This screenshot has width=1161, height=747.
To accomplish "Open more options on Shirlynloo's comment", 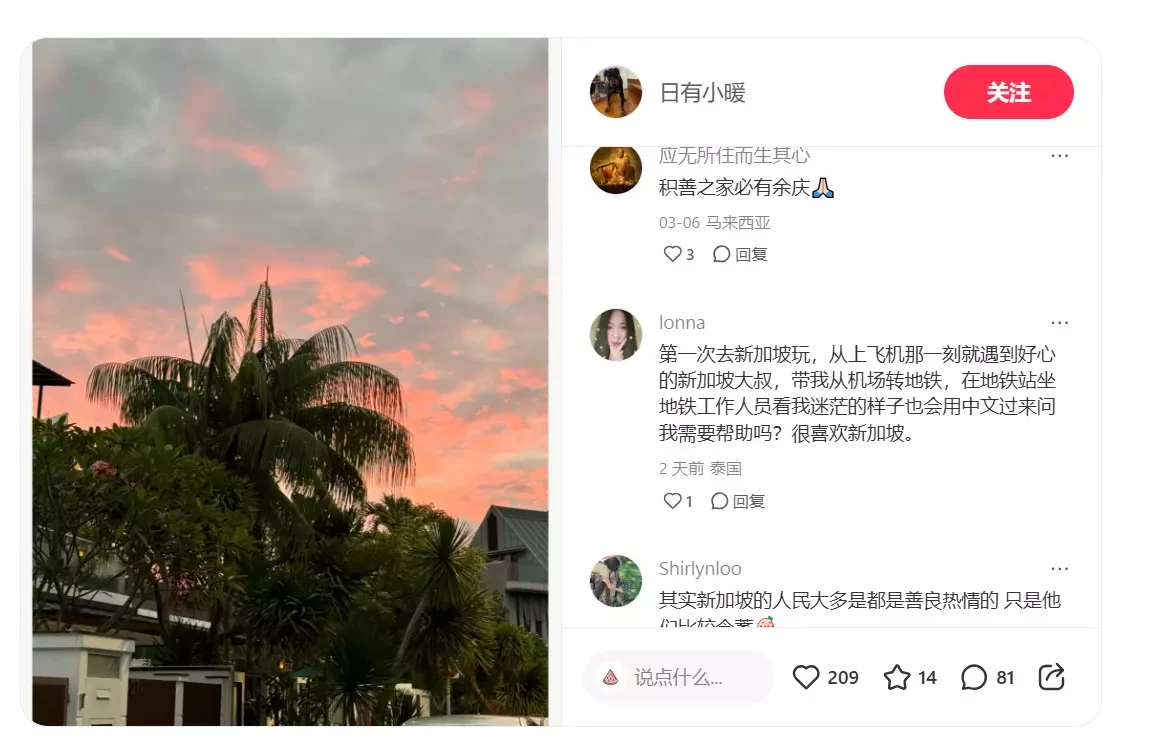I will [x=1059, y=568].
